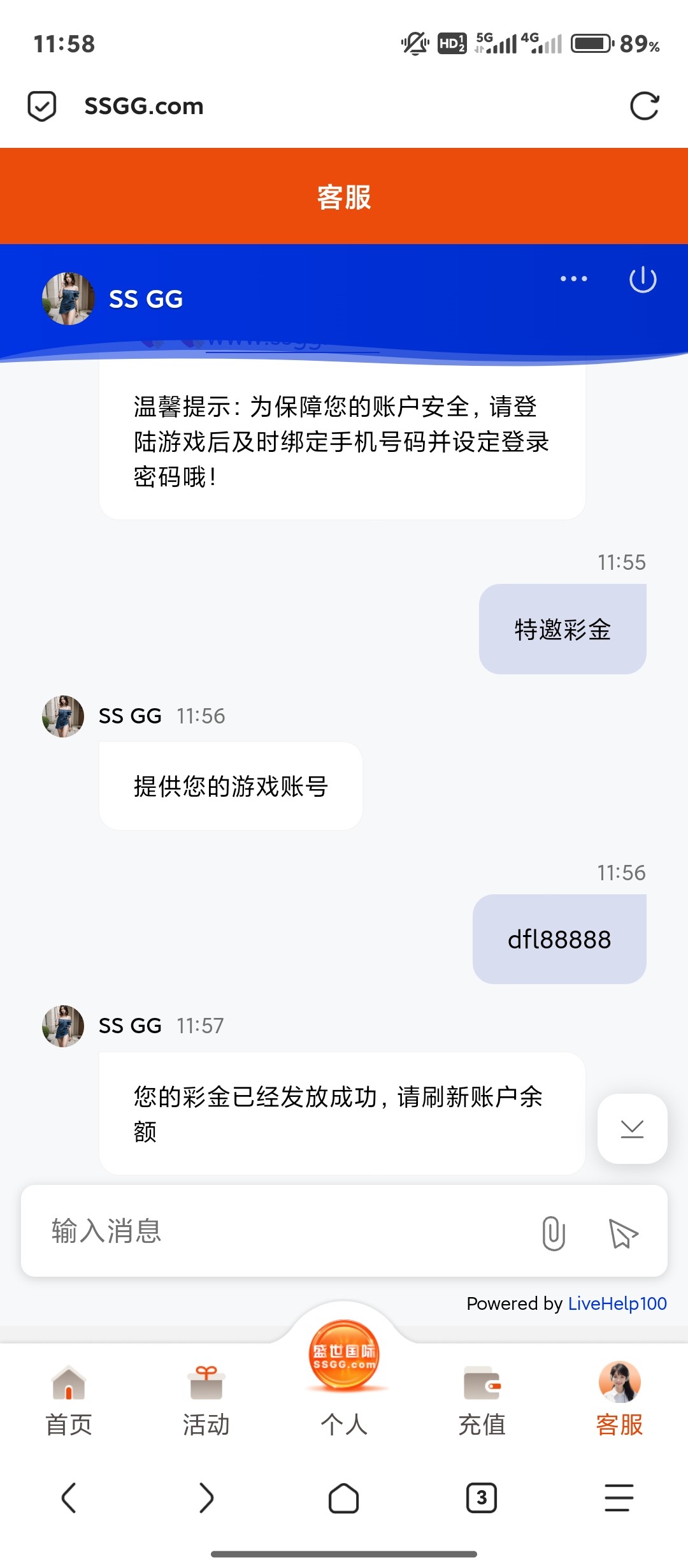Go back in the browser
This screenshot has width=688, height=1568.
pos(69,1497)
